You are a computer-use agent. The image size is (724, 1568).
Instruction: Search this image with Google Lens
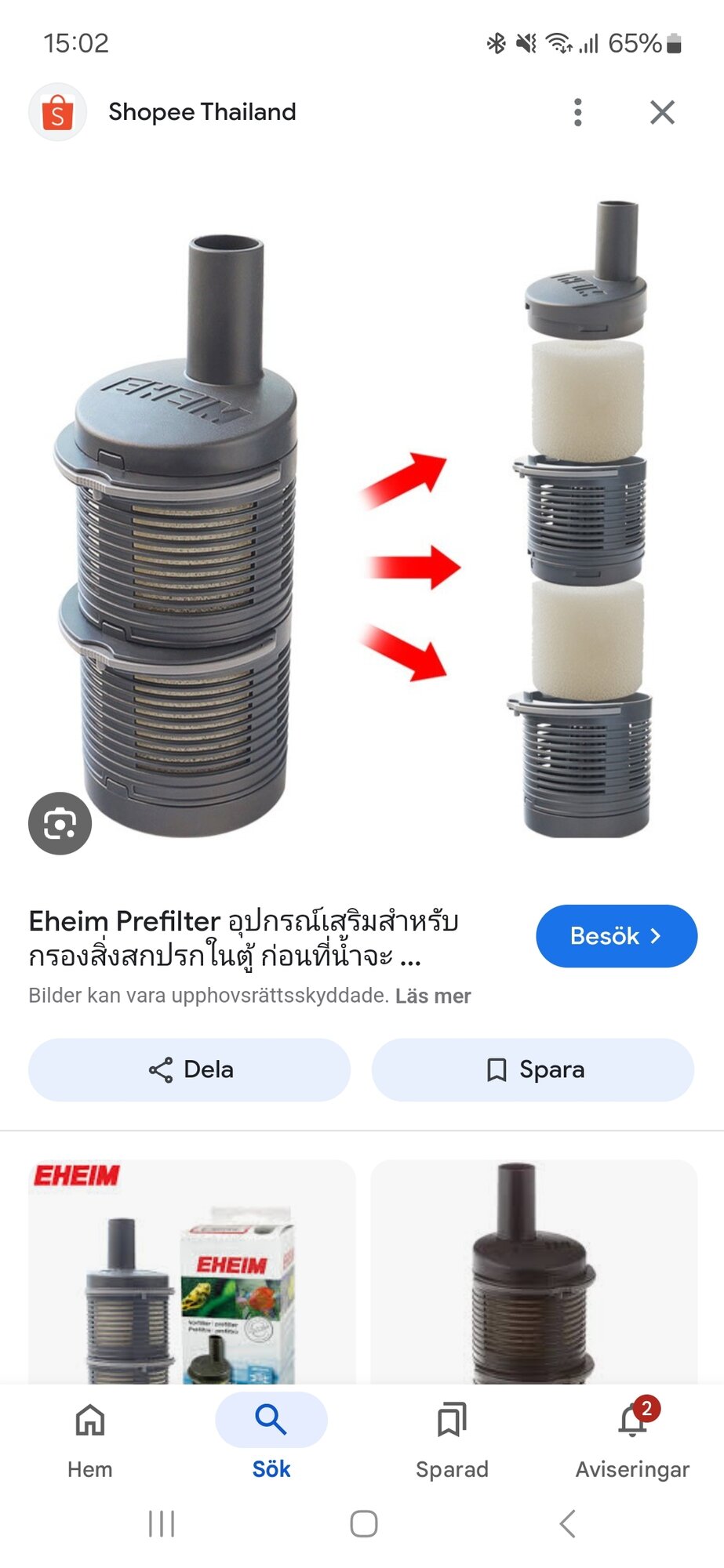(60, 824)
